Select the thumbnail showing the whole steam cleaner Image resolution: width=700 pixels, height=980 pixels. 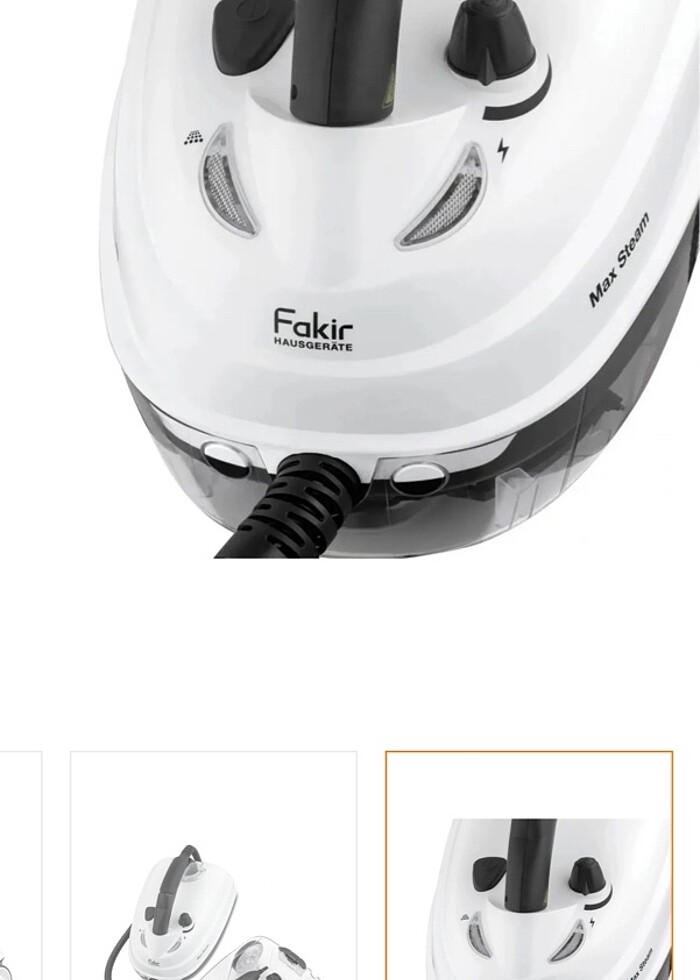(213, 866)
